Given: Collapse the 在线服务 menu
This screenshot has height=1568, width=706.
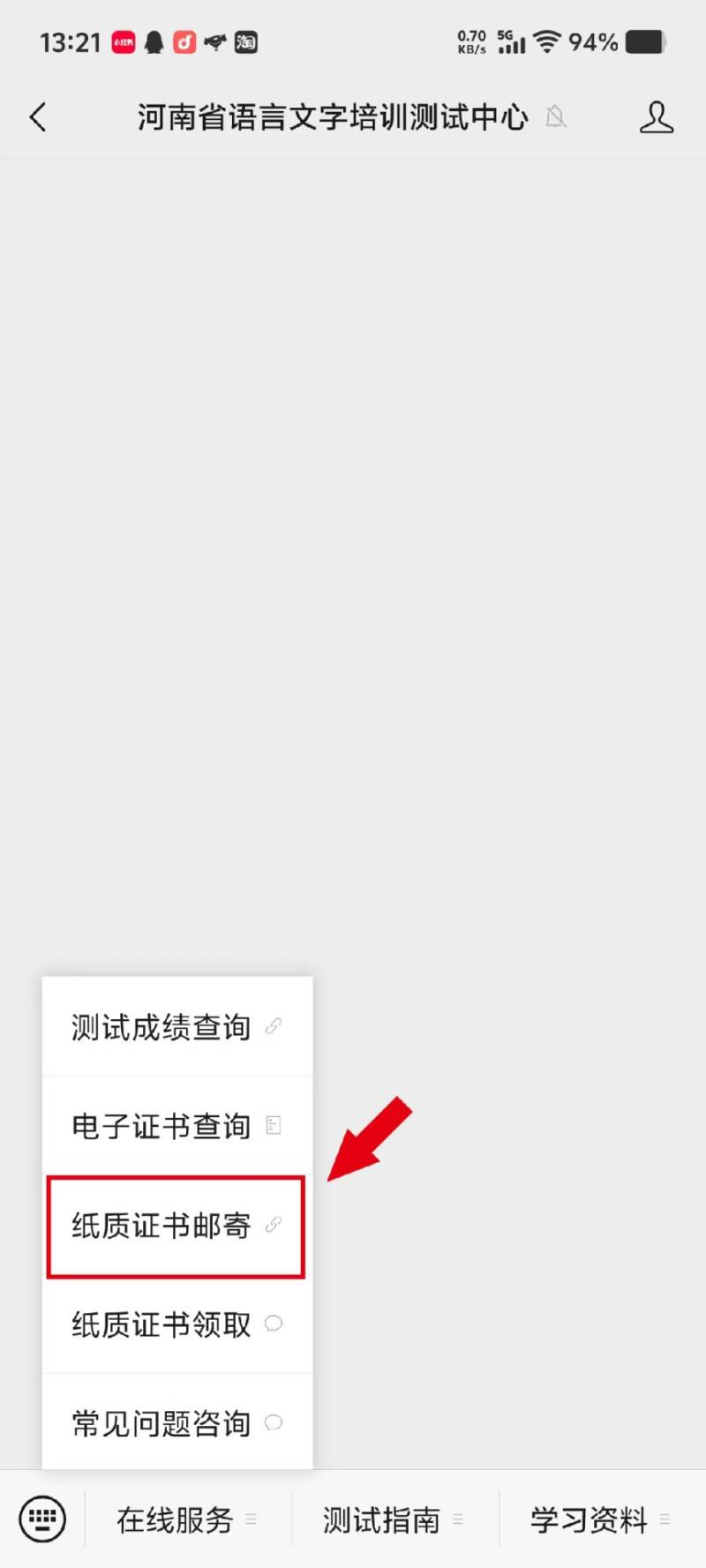Looking at the screenshot, I should (x=187, y=1519).
